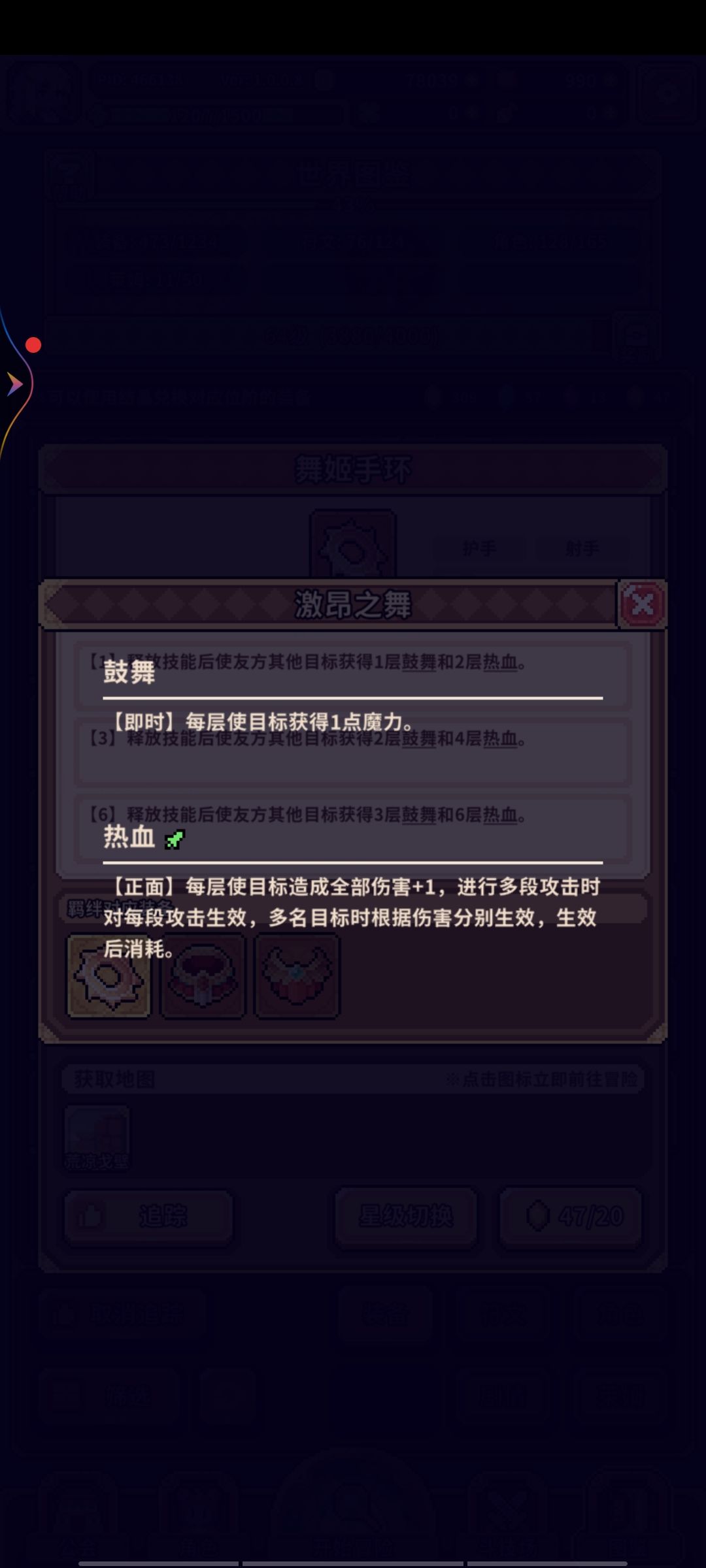Viewport: 706px width, 1568px height.
Task: Expand the 热血 buff description link
Action: pyautogui.click(x=500, y=662)
